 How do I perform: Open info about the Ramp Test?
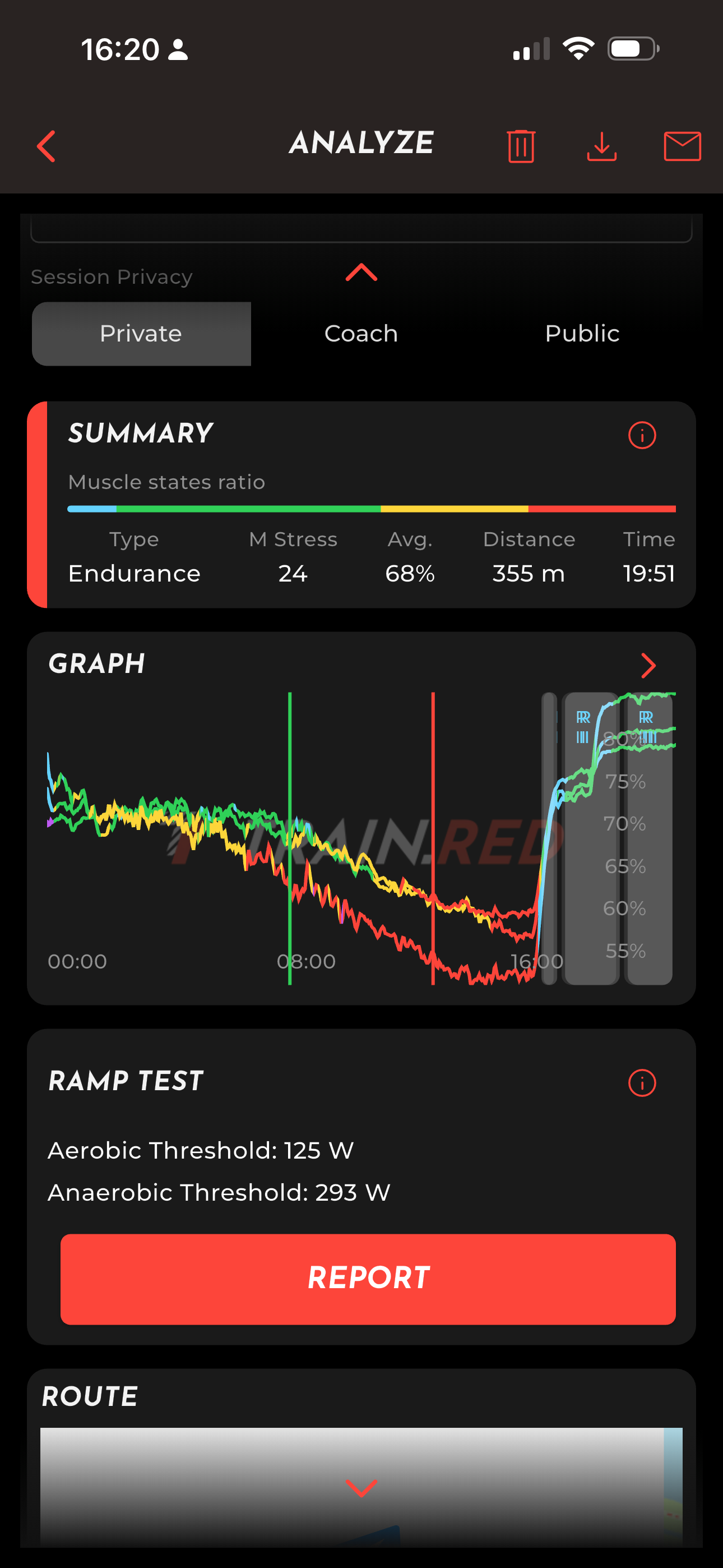pyautogui.click(x=641, y=1083)
